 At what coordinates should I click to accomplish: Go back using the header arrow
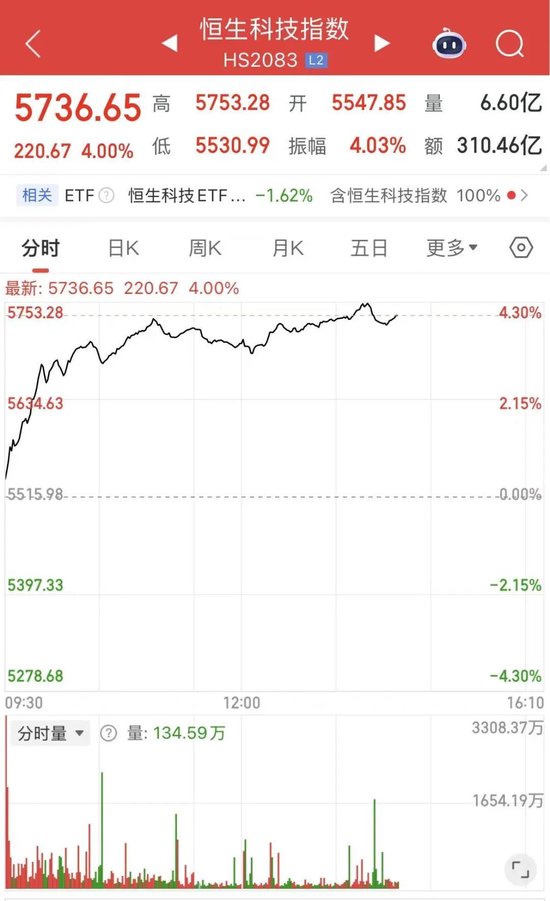[33, 44]
